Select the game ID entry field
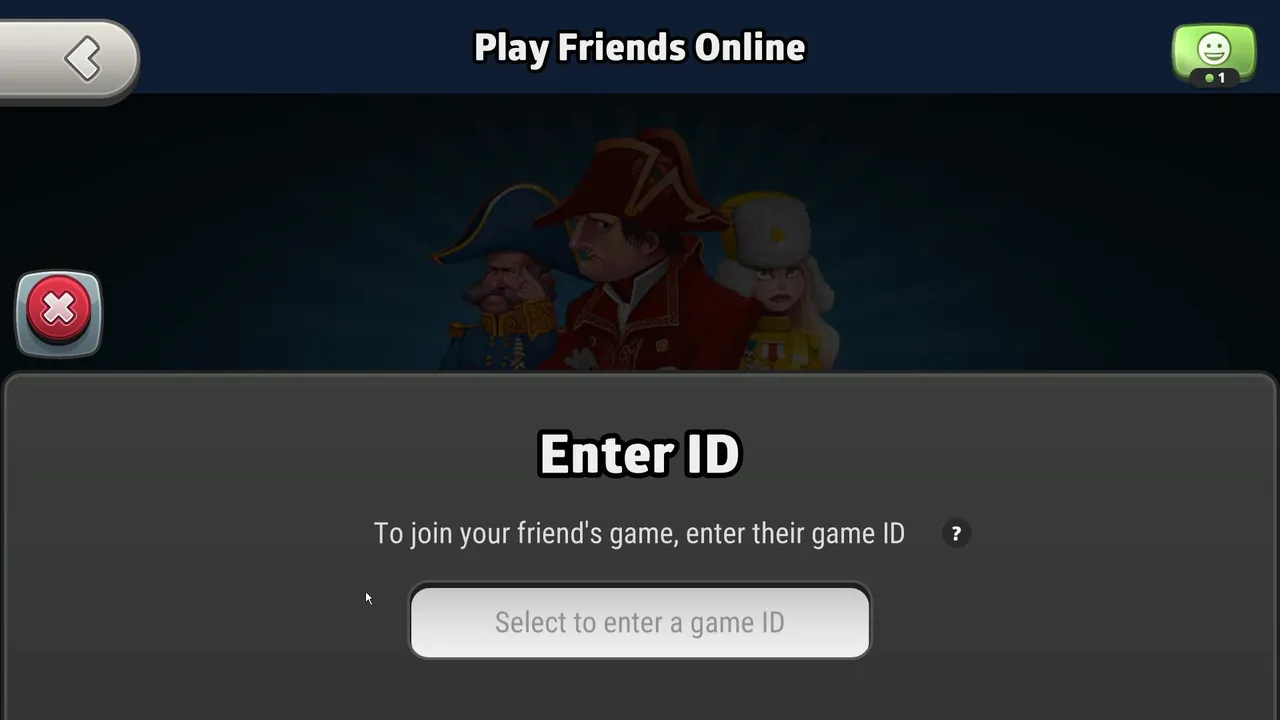The width and height of the screenshot is (1280, 720). [640, 622]
